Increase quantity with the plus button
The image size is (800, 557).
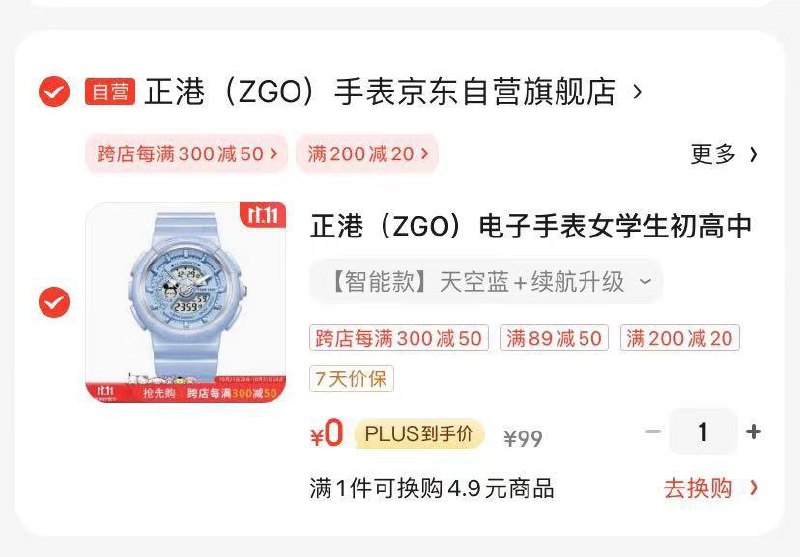point(754,432)
